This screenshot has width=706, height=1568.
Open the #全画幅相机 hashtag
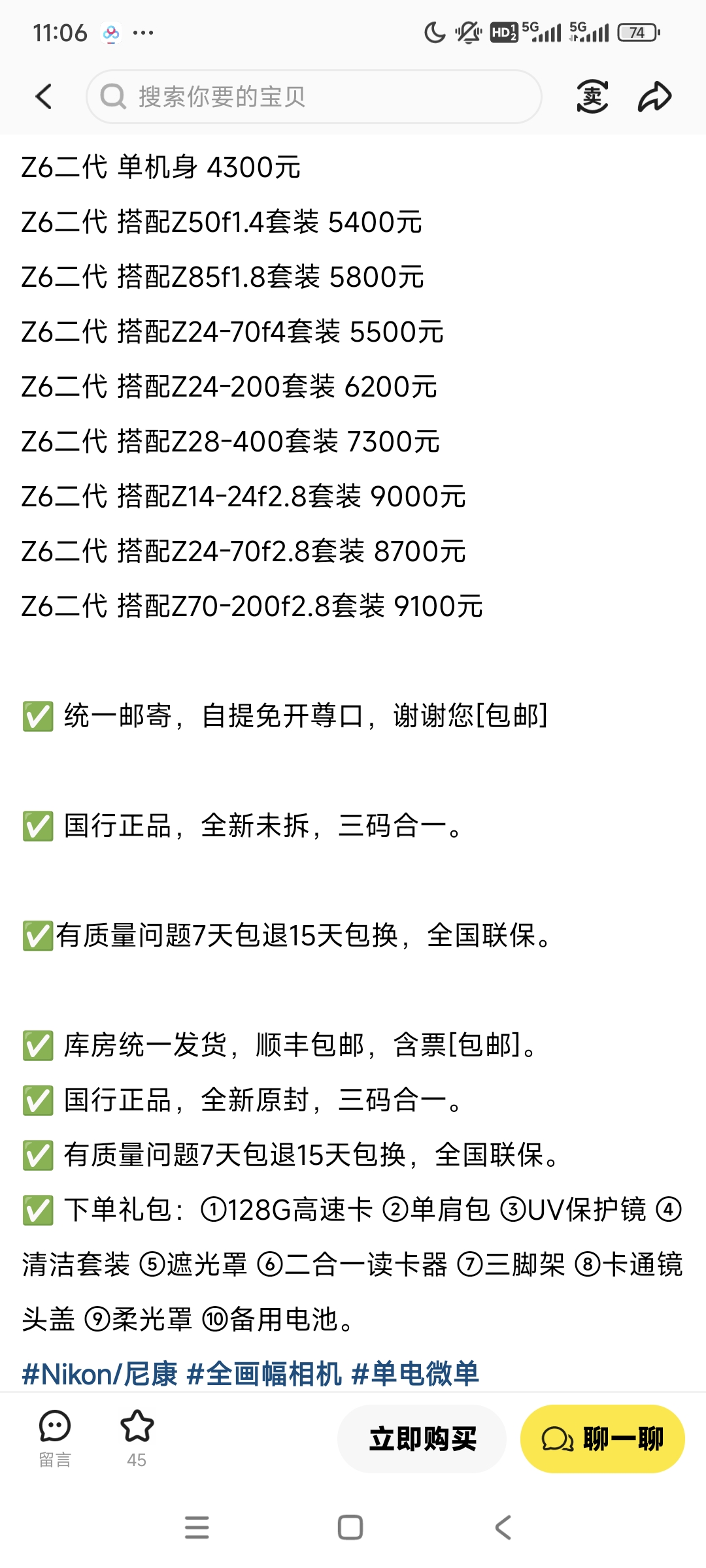click(264, 1373)
